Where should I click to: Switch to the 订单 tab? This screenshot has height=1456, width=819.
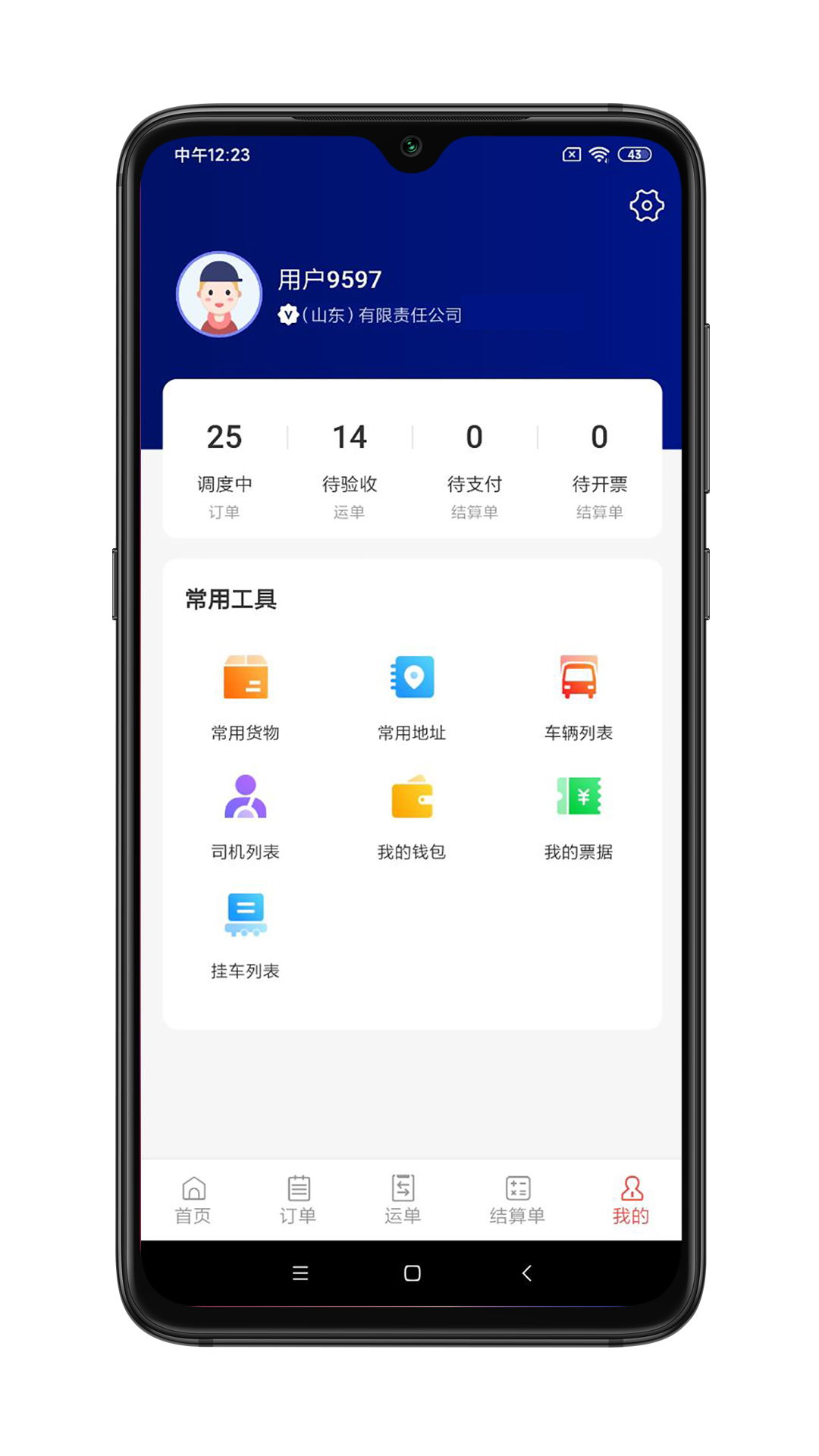click(298, 1200)
